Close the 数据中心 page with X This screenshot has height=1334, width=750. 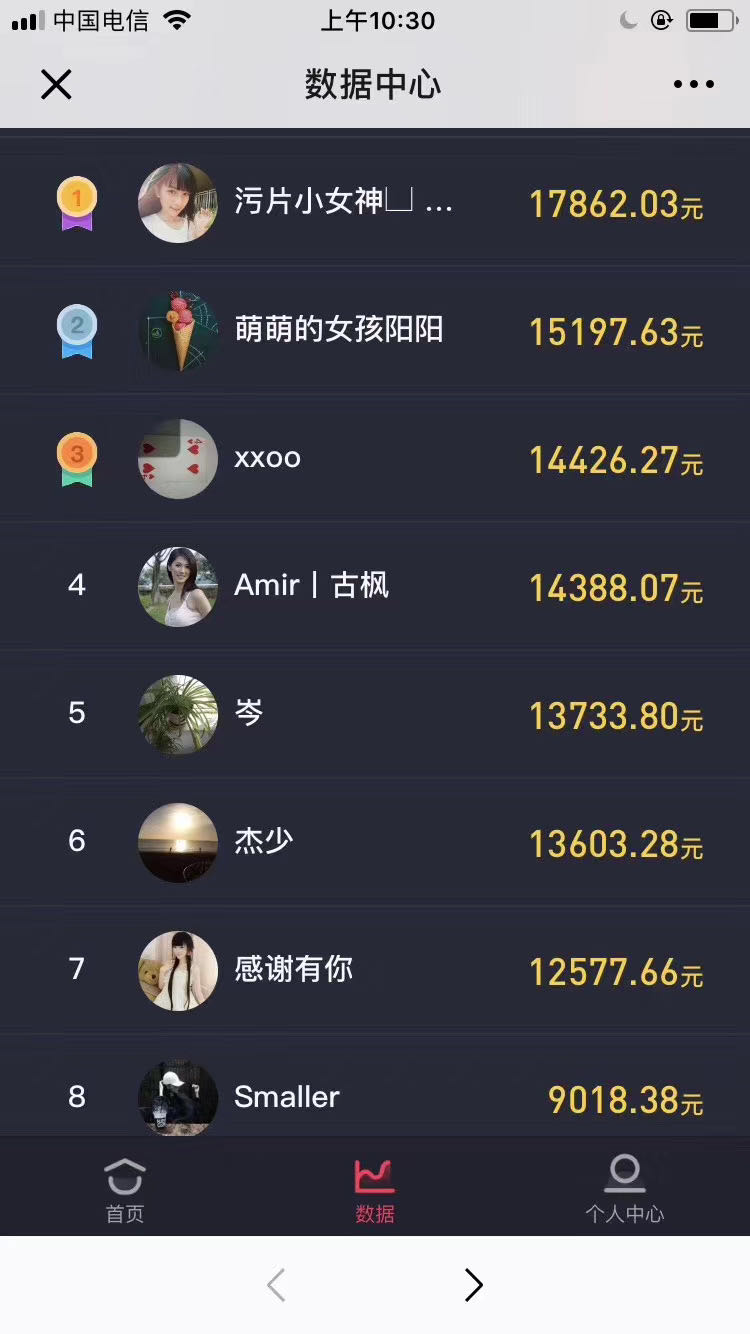click(56, 85)
